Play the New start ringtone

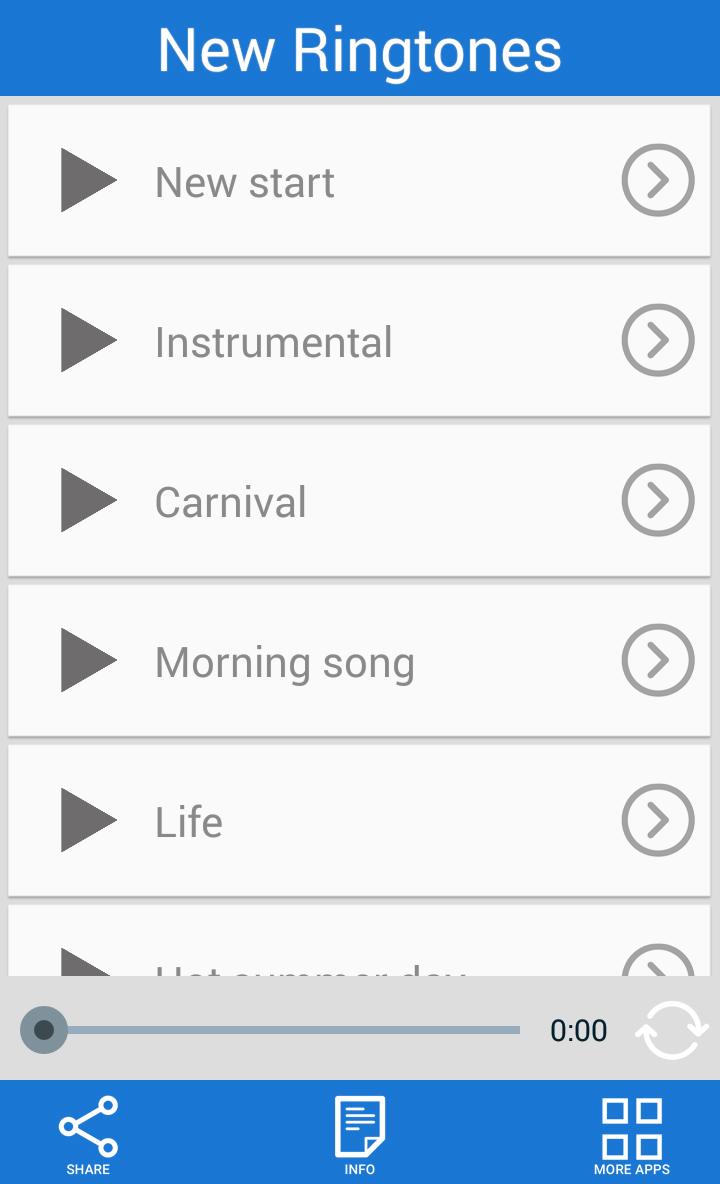coord(88,180)
